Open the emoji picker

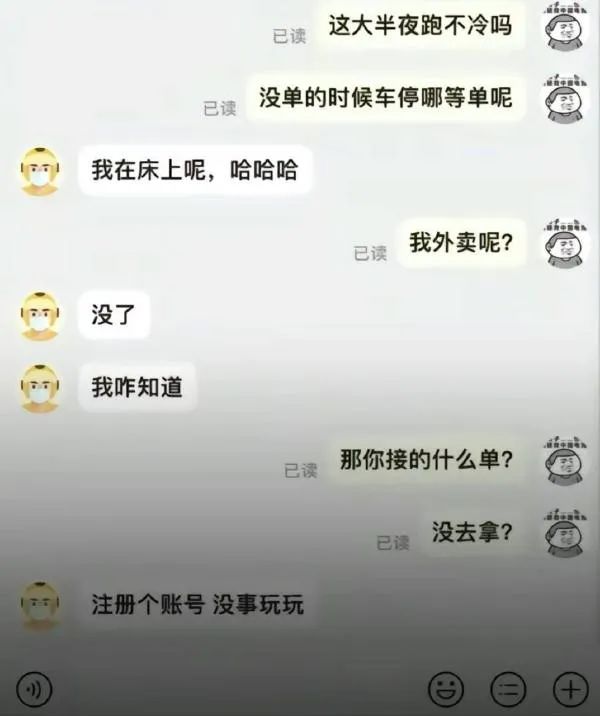[446, 688]
